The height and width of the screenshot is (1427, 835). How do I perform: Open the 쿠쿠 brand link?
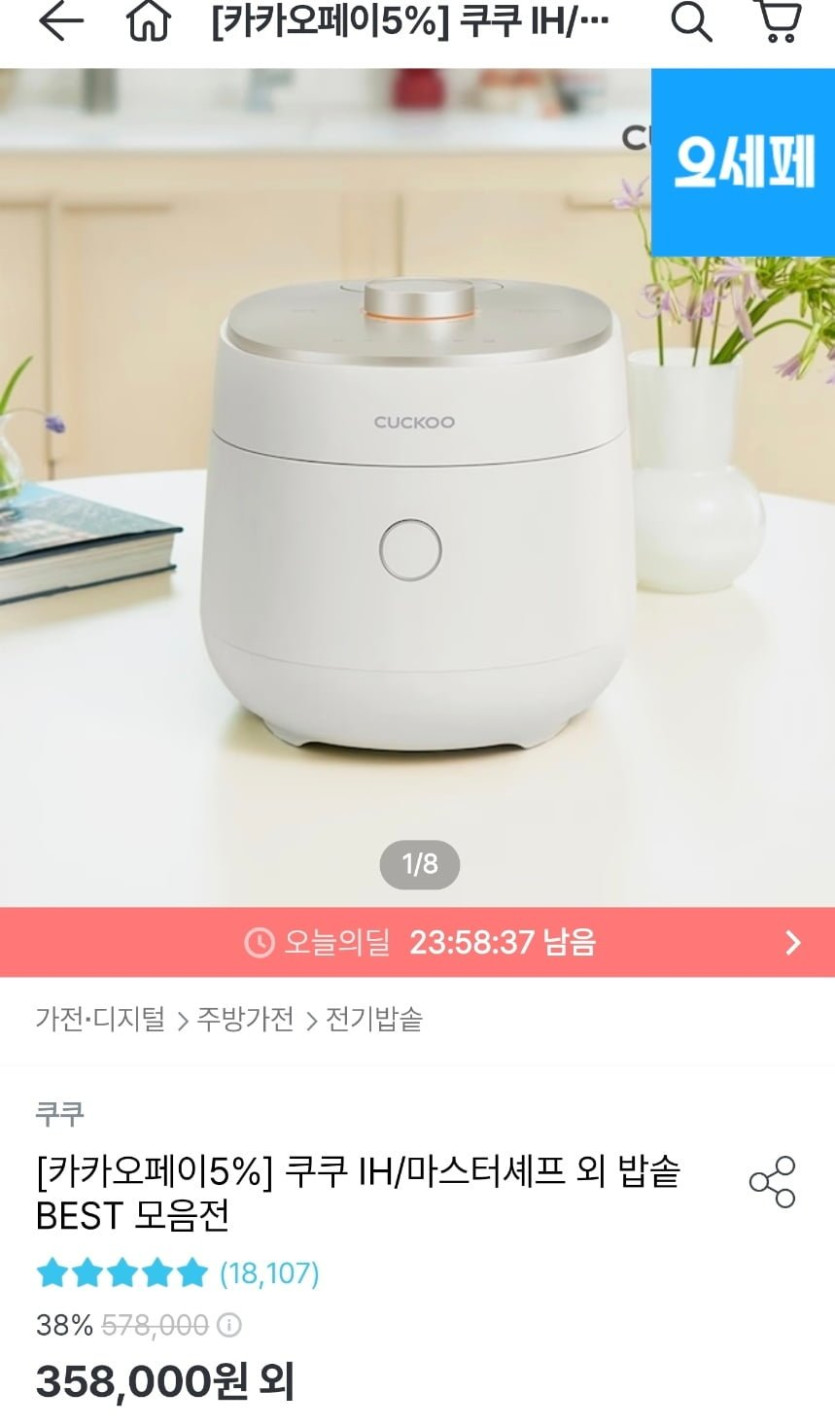pyautogui.click(x=60, y=1113)
